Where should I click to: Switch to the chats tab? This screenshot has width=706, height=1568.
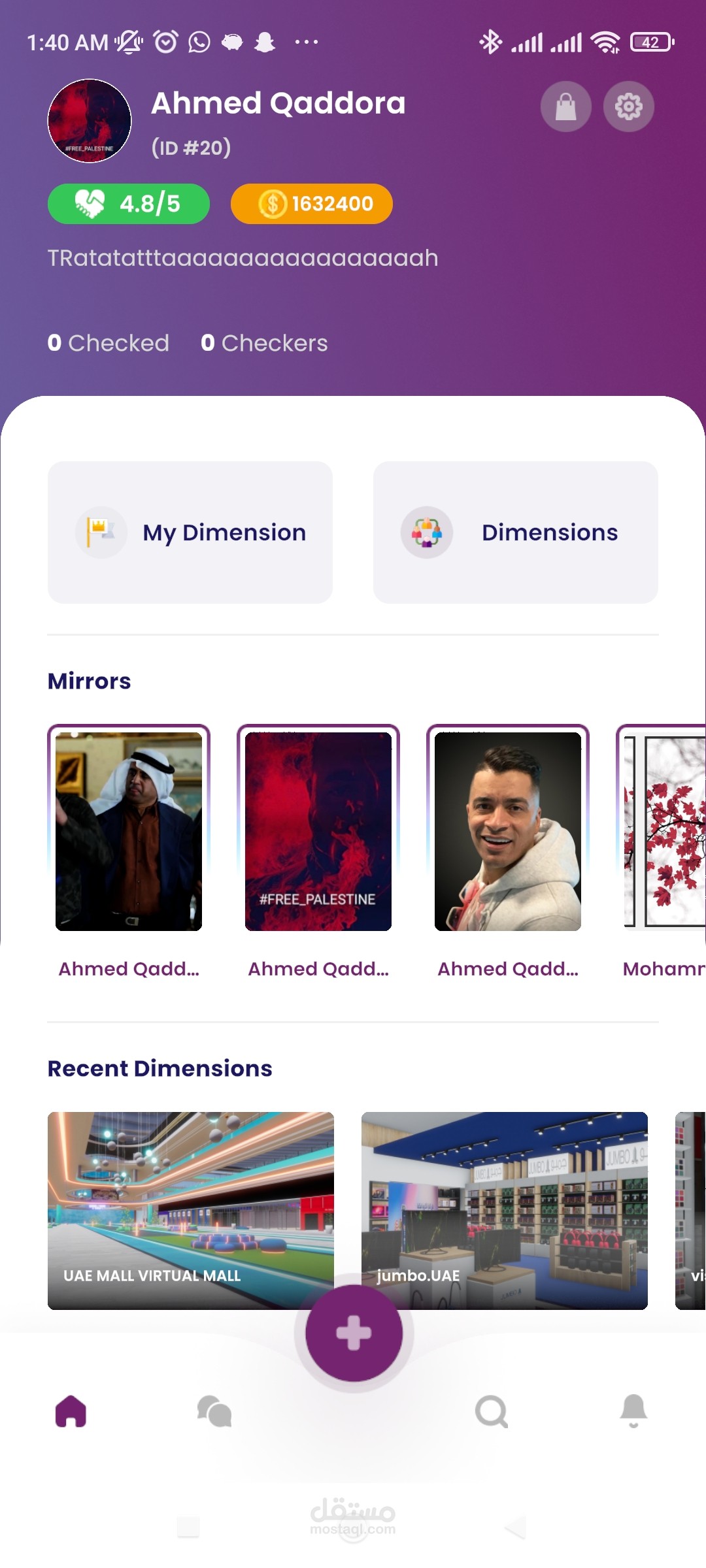pyautogui.click(x=214, y=1411)
